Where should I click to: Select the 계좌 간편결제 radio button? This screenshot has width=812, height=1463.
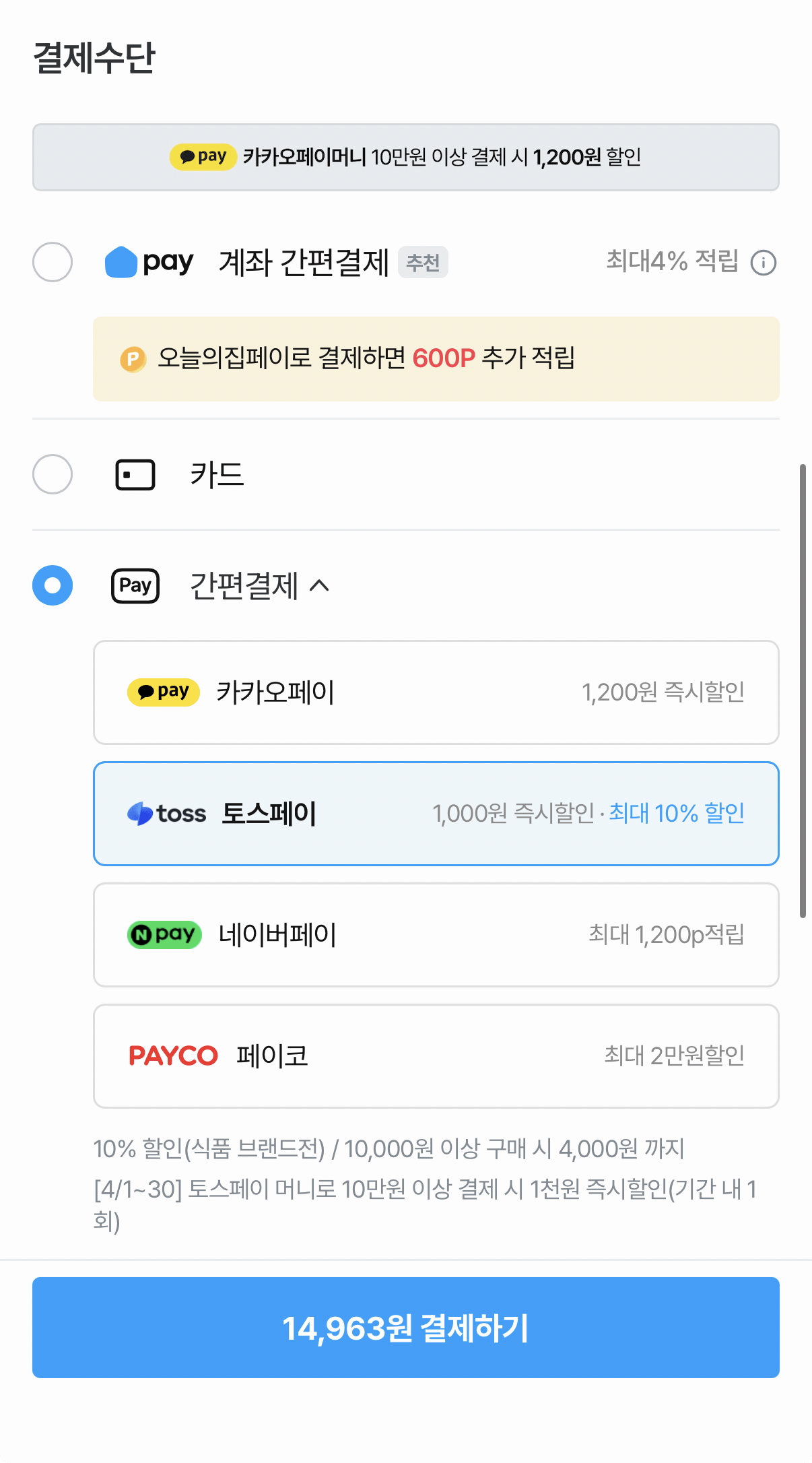[52, 262]
